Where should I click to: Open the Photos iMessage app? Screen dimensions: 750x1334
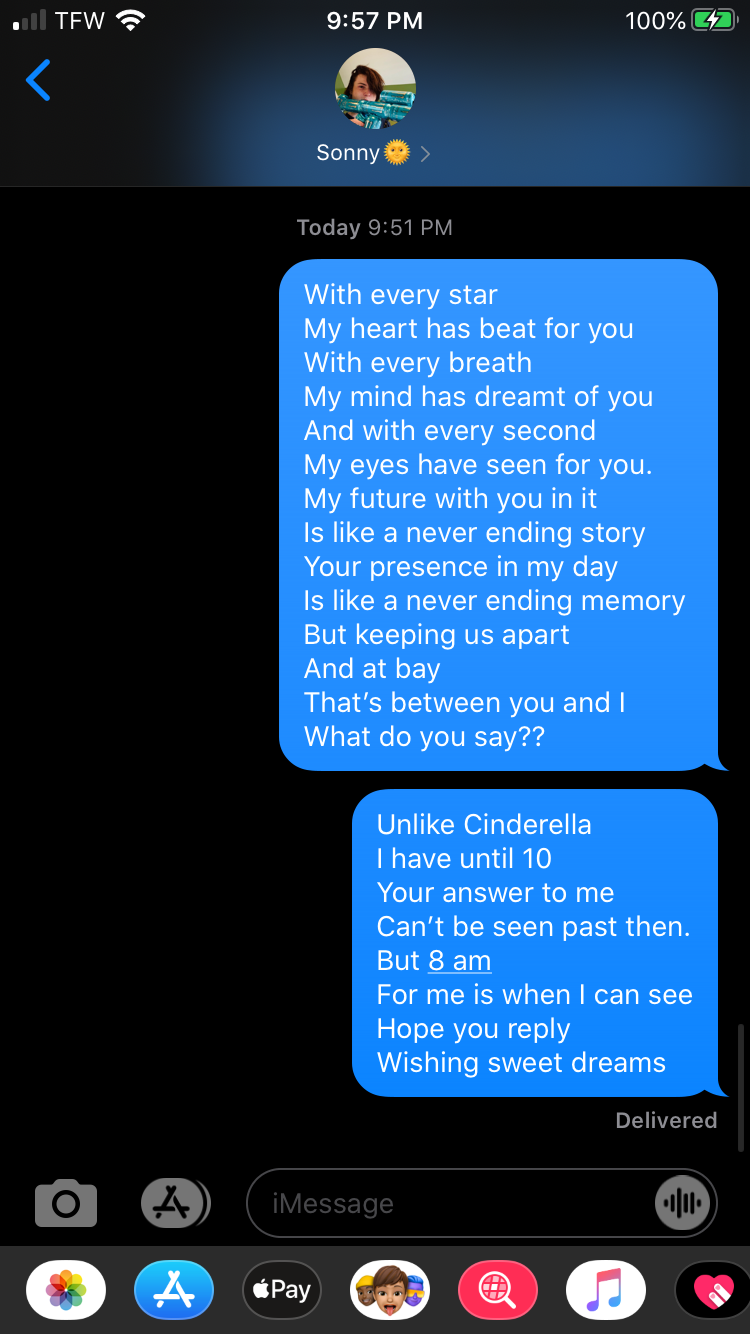[x=66, y=1290]
